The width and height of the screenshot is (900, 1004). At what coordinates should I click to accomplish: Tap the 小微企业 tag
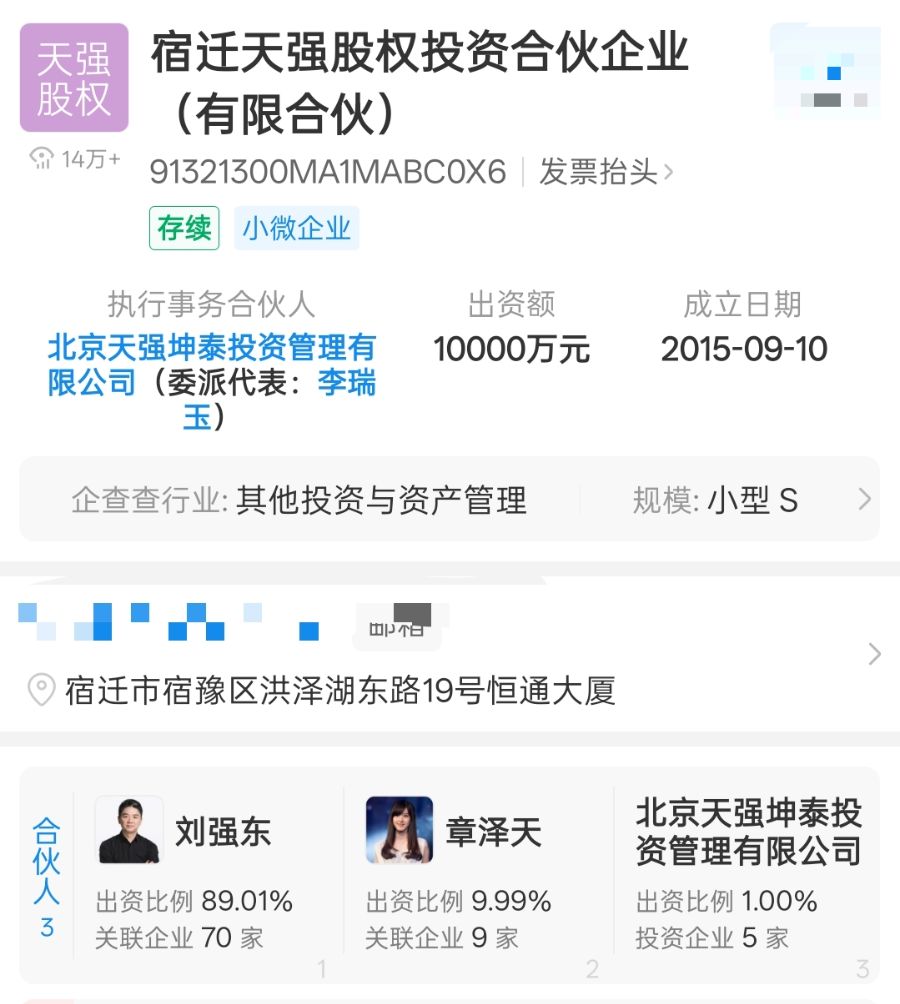296,228
